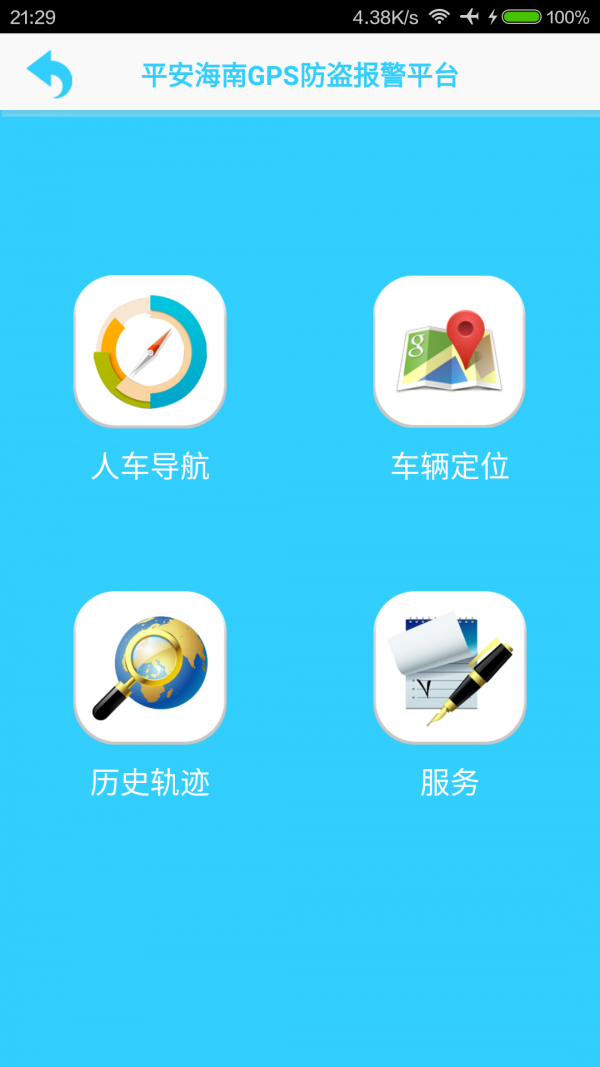This screenshot has height=1067, width=600.
Task: Go back using the blue arrow
Action: [x=49, y=74]
